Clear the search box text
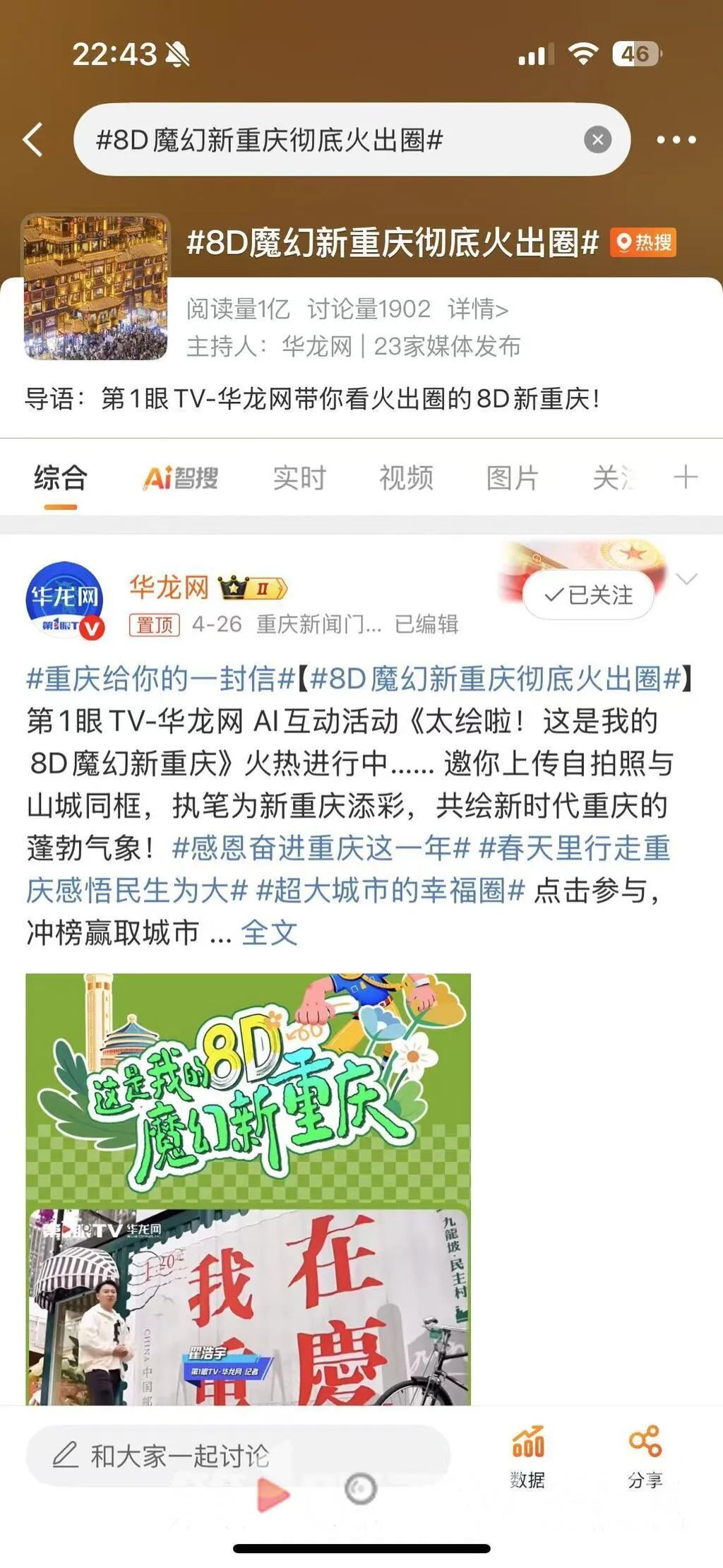 597,140
